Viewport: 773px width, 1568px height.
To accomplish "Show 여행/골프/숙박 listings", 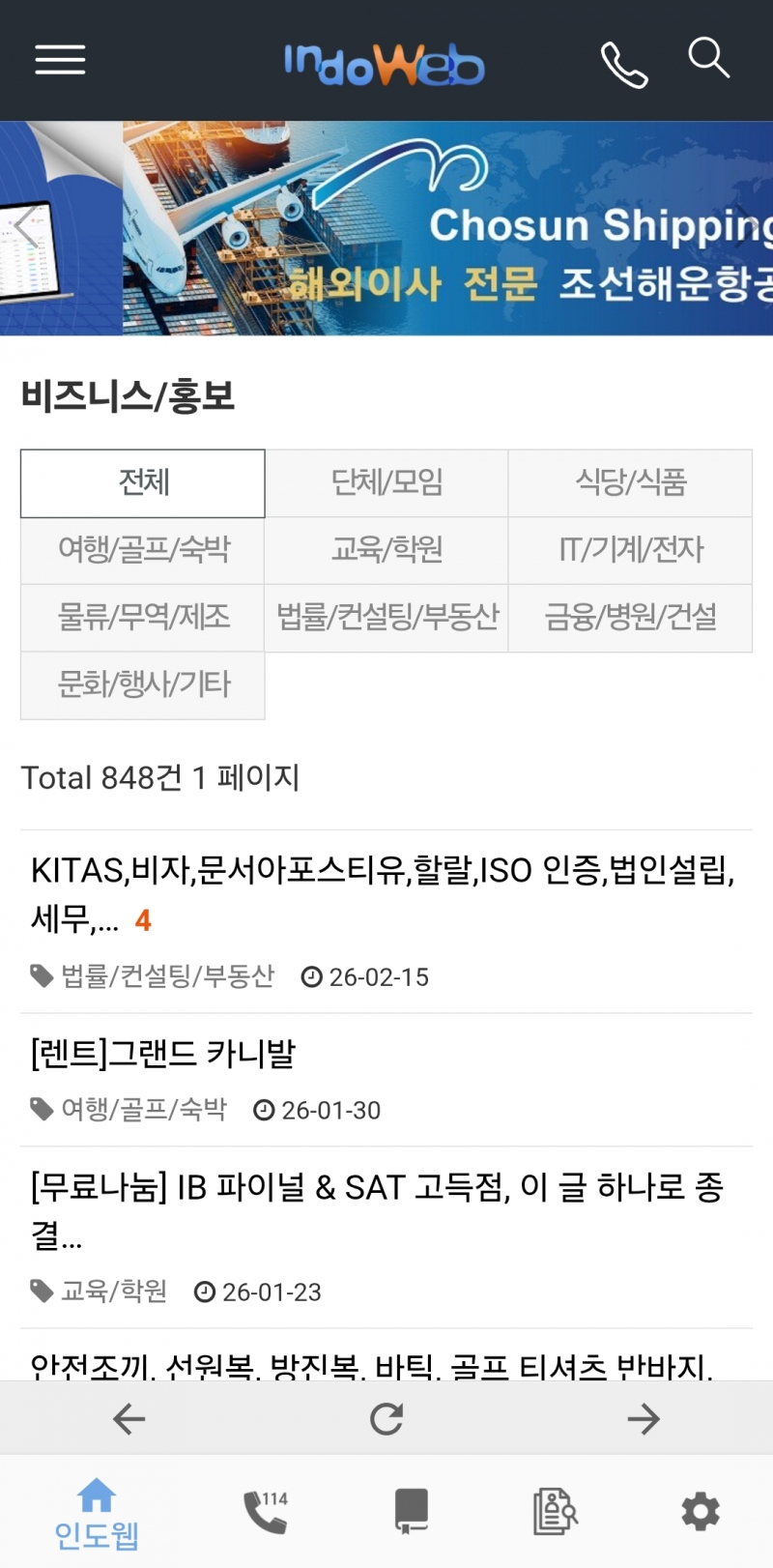I will click(x=143, y=550).
